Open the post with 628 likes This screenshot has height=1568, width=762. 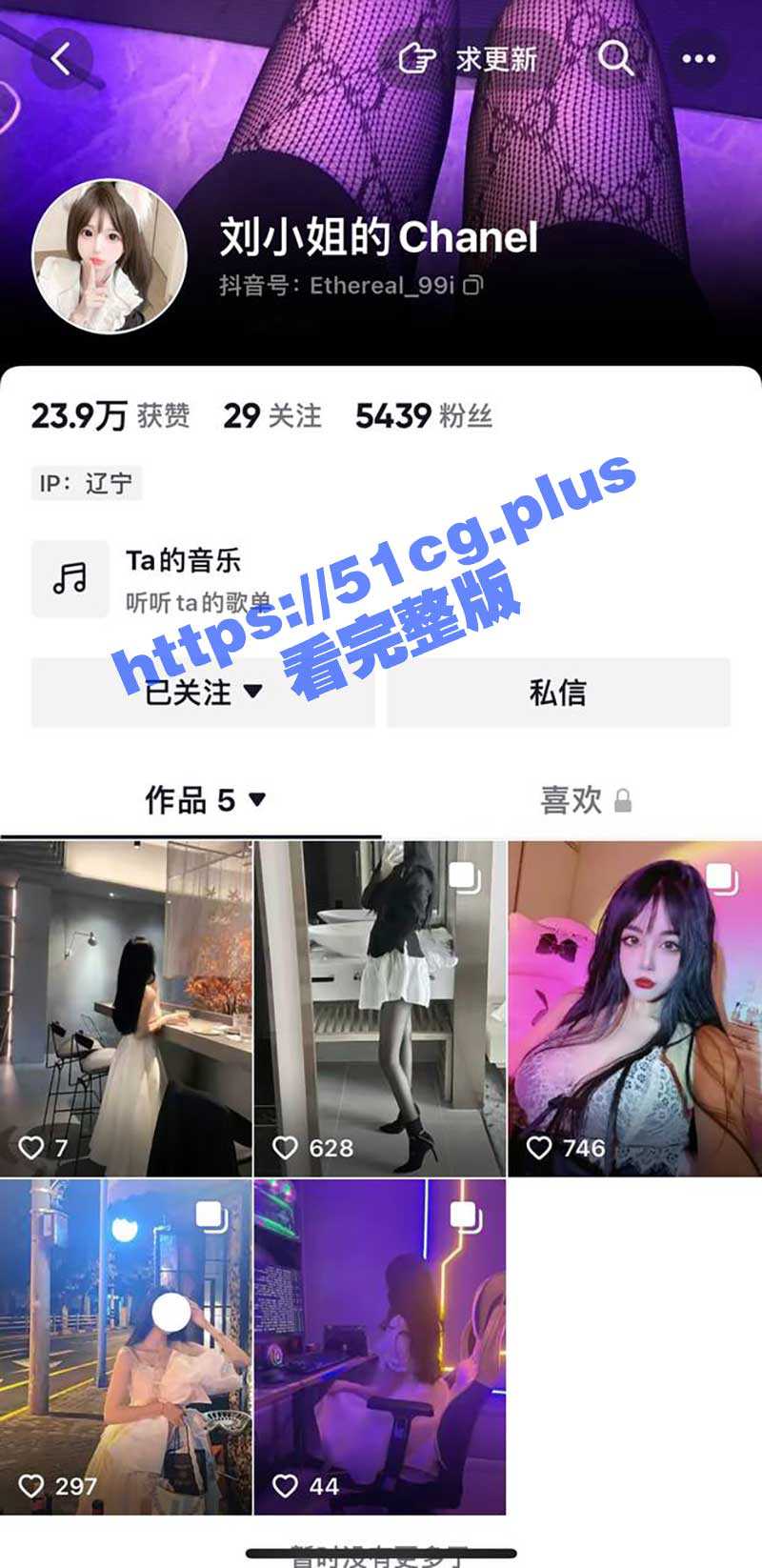[x=380, y=1008]
